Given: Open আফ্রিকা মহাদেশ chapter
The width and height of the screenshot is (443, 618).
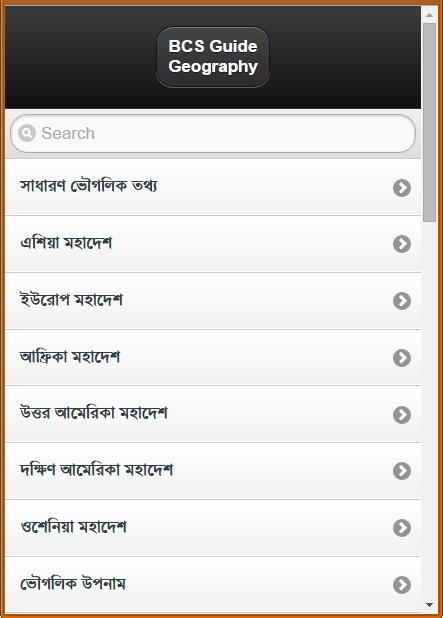Looking at the screenshot, I should point(213,358).
